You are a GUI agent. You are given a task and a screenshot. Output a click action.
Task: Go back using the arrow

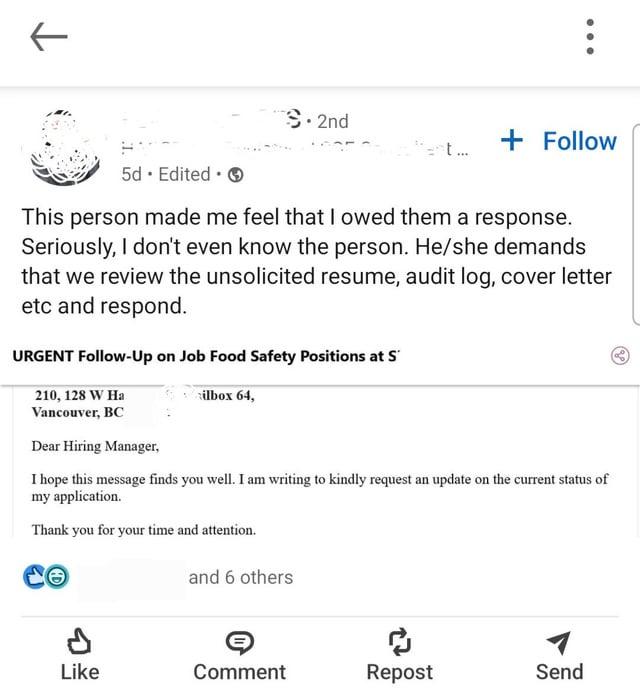[49, 37]
